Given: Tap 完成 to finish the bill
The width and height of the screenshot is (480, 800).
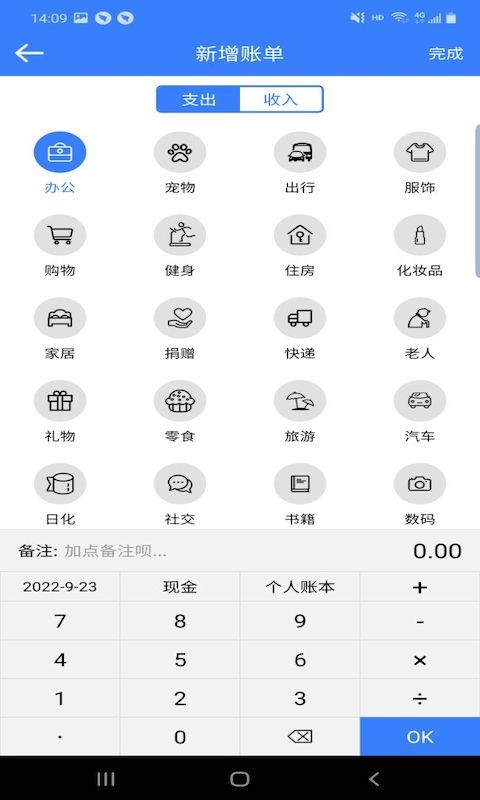Looking at the screenshot, I should [x=445, y=54].
